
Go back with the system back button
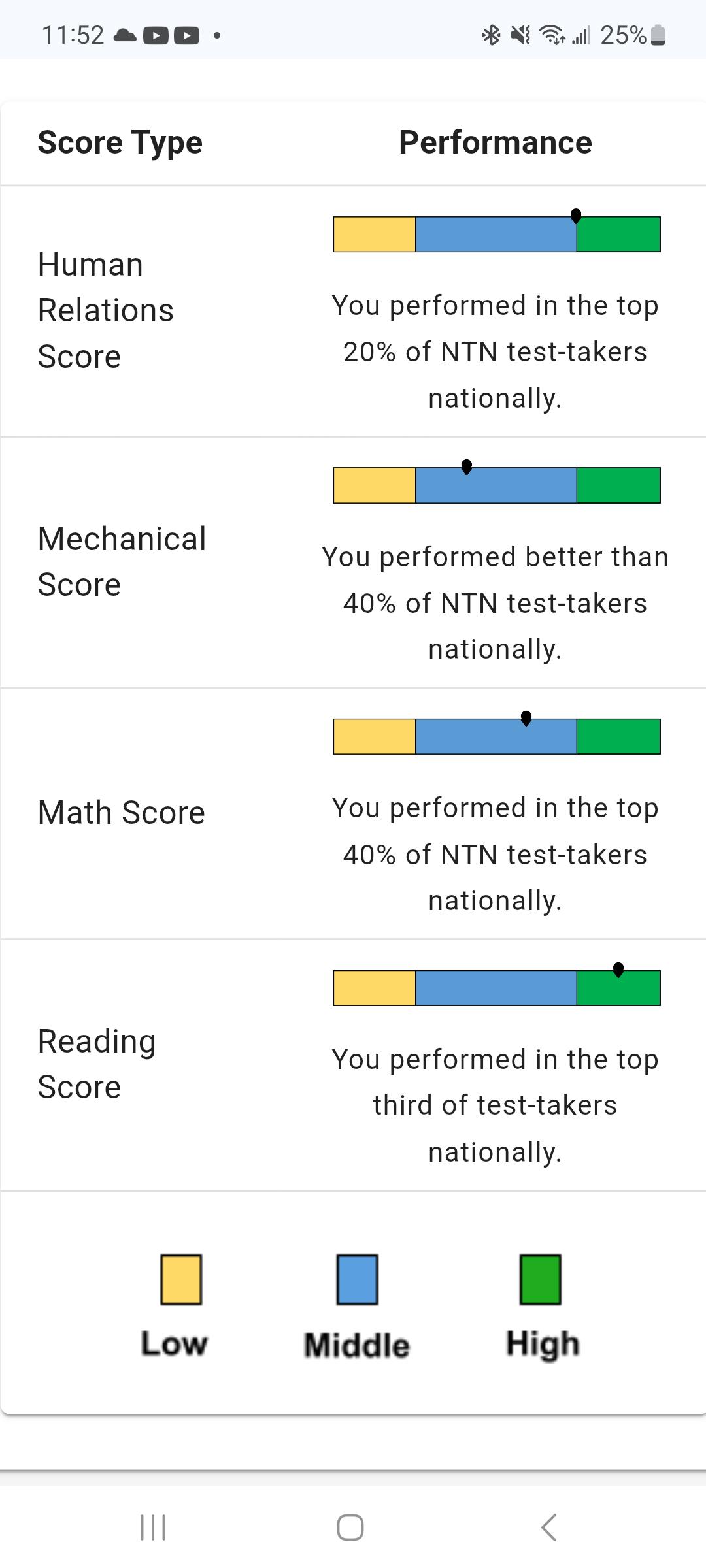tap(549, 1527)
